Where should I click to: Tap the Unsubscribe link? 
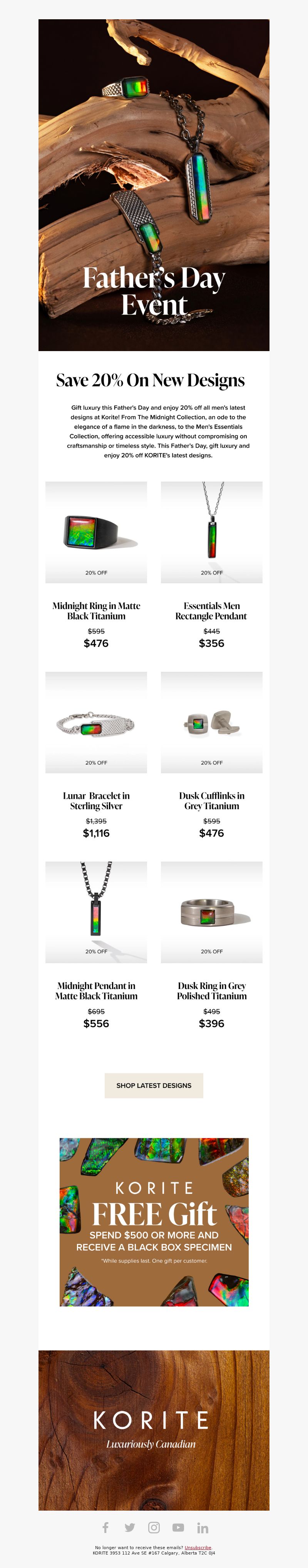click(198, 1547)
